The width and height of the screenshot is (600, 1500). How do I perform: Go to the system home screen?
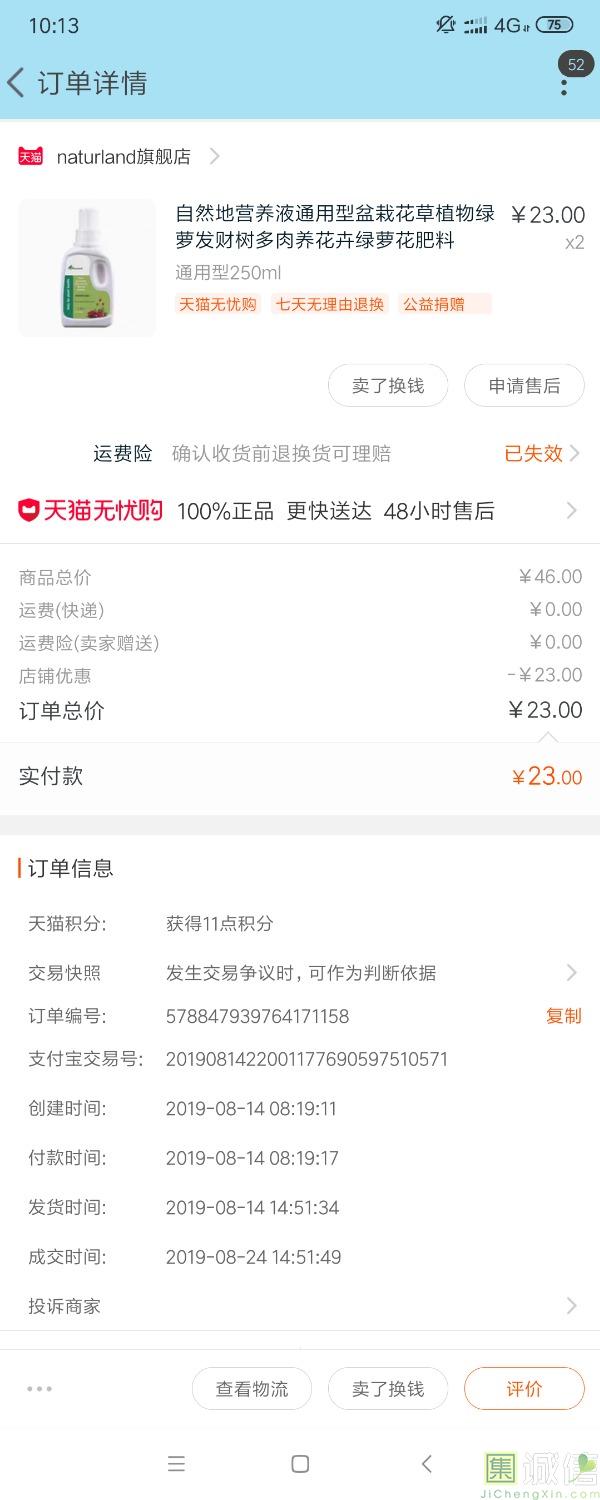point(300,1464)
